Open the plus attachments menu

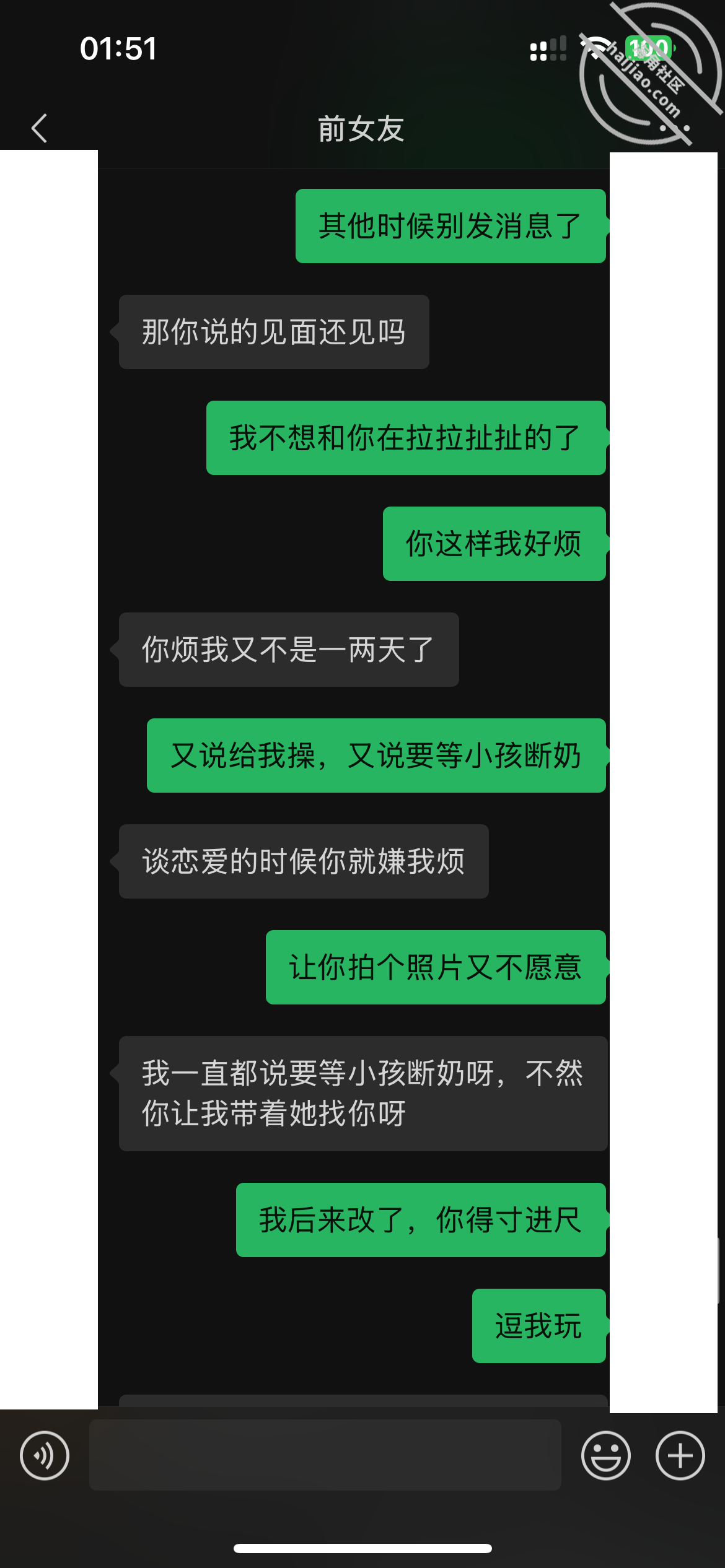click(x=680, y=1455)
